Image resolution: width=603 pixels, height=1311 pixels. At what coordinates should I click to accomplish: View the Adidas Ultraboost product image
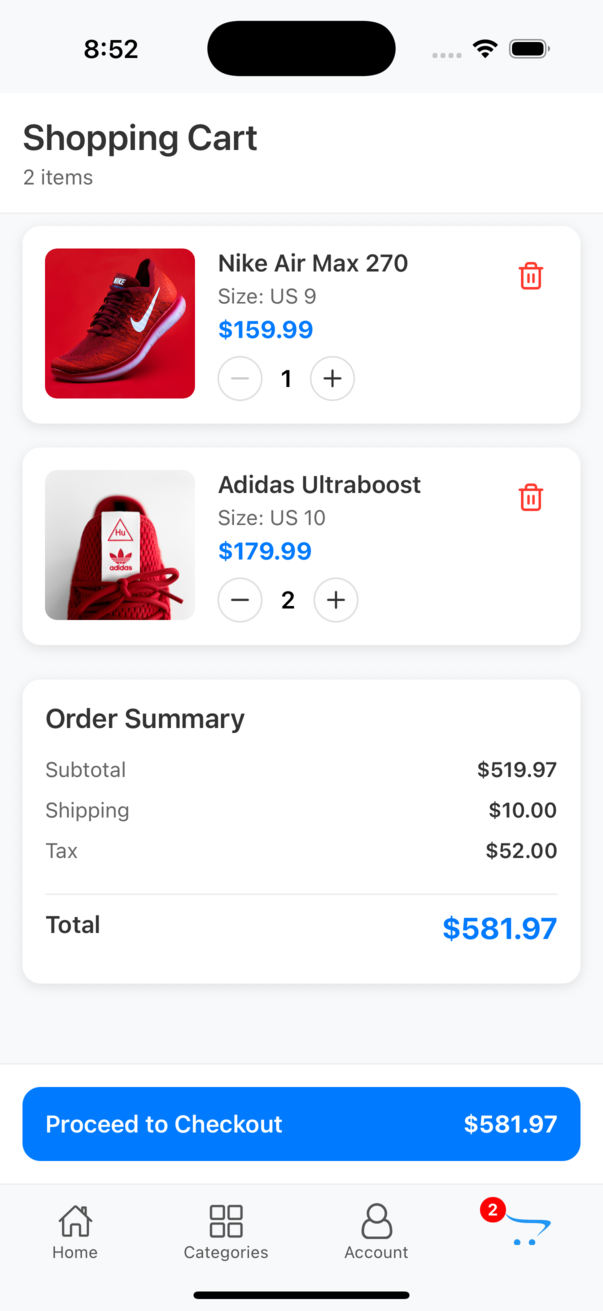click(120, 545)
